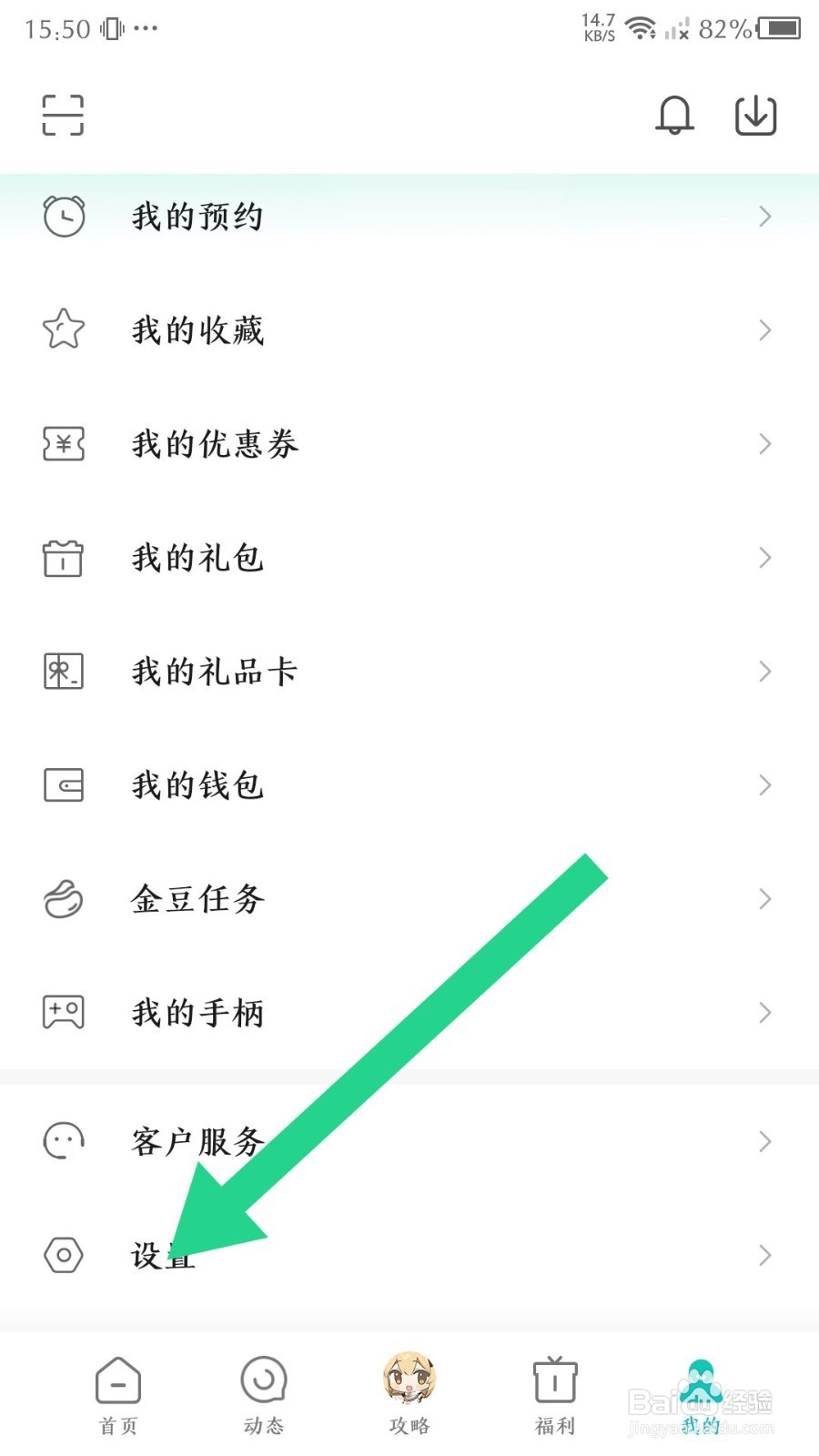Click the alarm clock icon beside 我的预约
819x1456 pixels.
click(63, 217)
